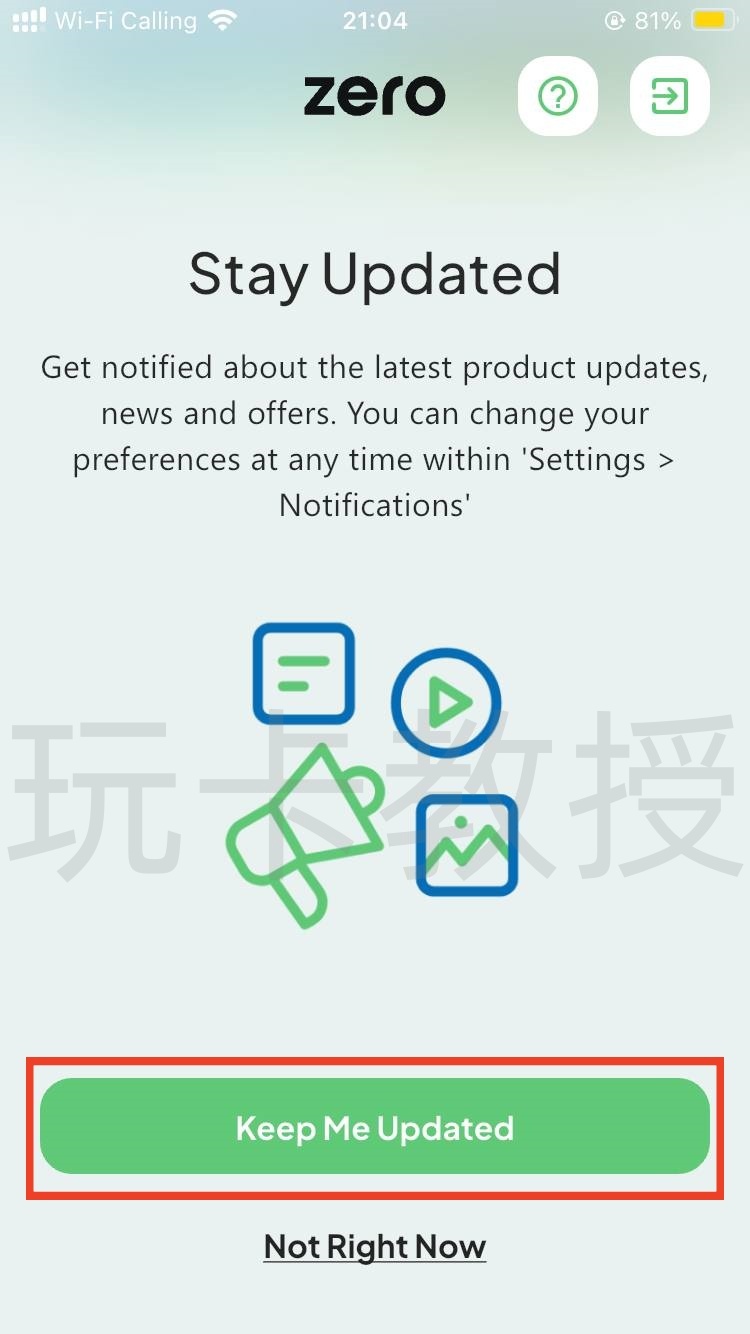Tap the clock showing 21:04
750x1334 pixels.
tap(374, 20)
